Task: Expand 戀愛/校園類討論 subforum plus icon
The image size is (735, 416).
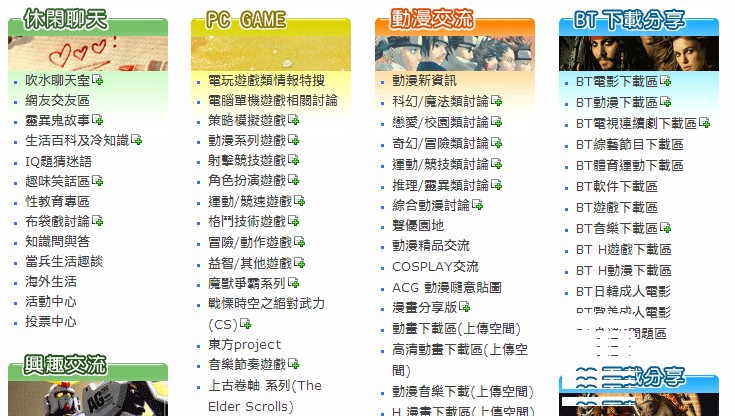Action: tap(496, 122)
